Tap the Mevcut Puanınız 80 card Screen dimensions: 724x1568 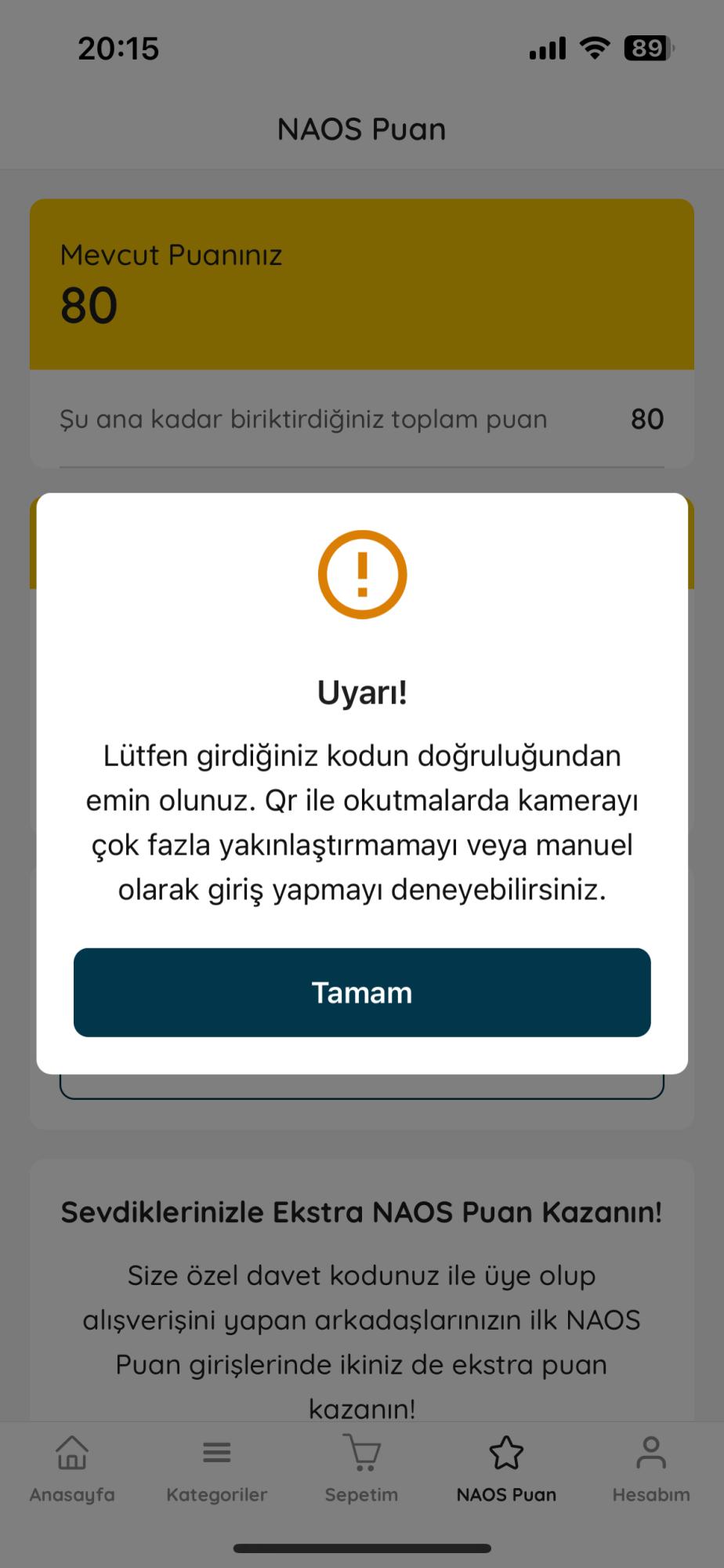pos(362,282)
